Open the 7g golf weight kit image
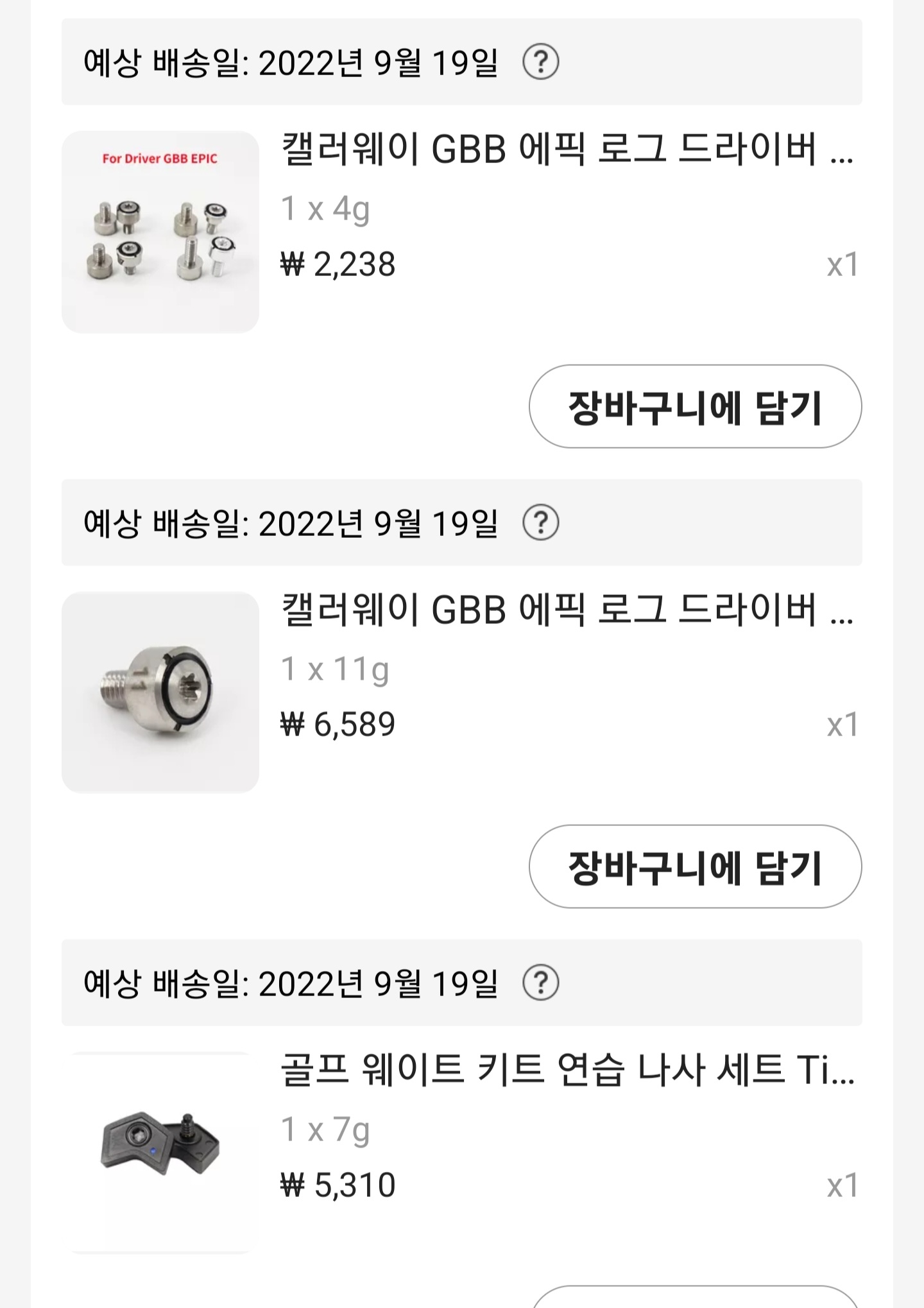 [160, 1152]
